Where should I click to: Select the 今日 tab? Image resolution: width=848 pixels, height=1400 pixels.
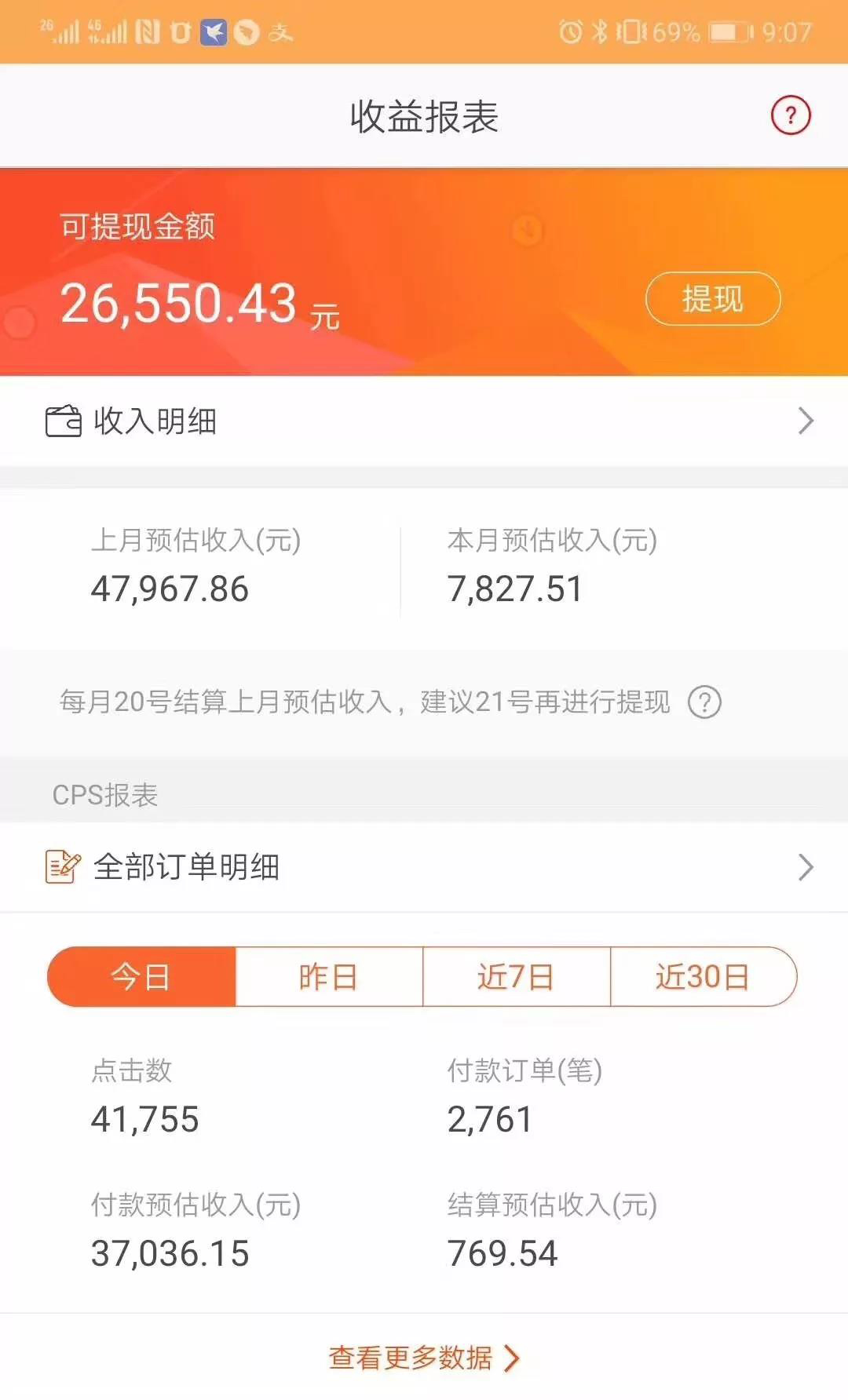pos(142,977)
